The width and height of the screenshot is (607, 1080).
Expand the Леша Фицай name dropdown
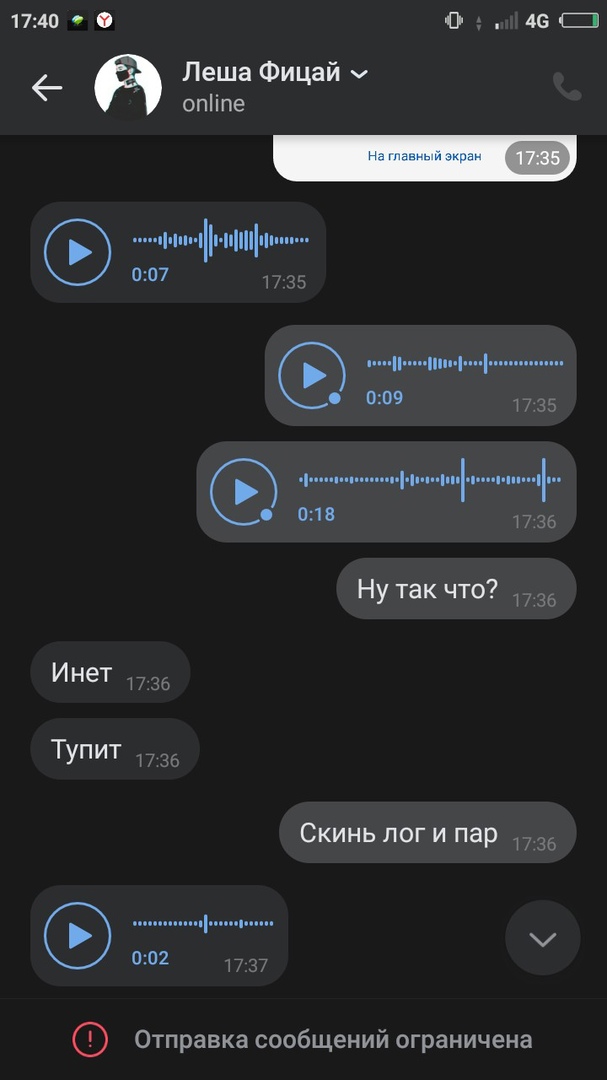[358, 74]
